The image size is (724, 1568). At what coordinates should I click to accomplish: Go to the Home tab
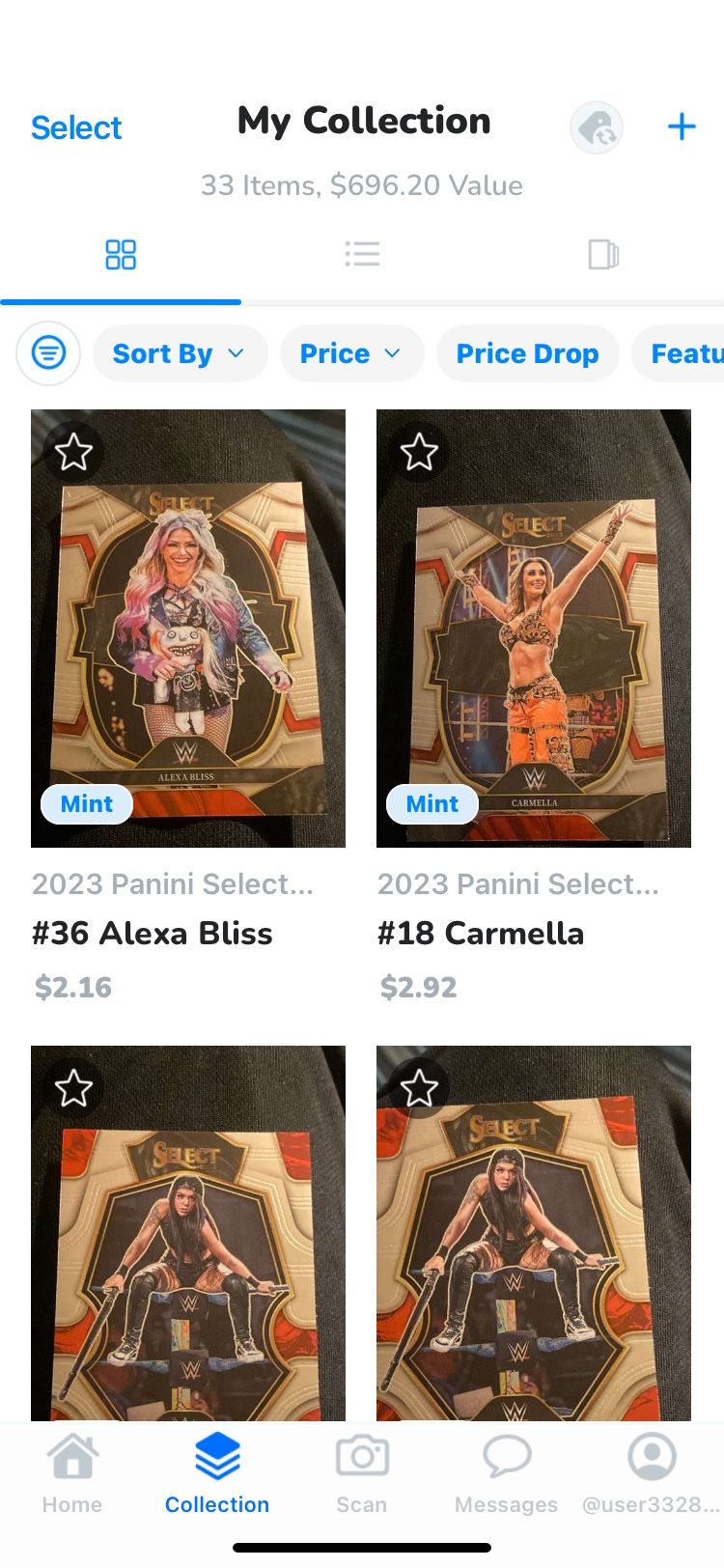[72, 1473]
